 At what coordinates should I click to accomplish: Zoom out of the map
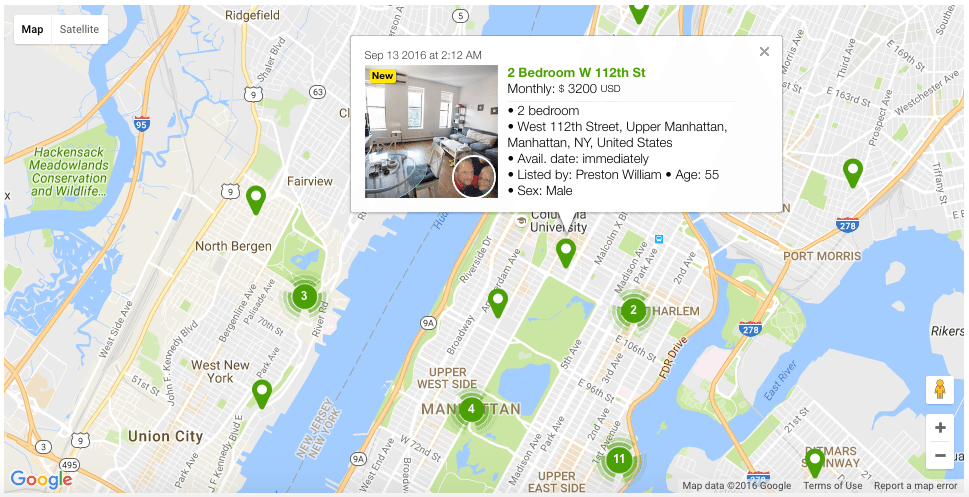click(940, 455)
